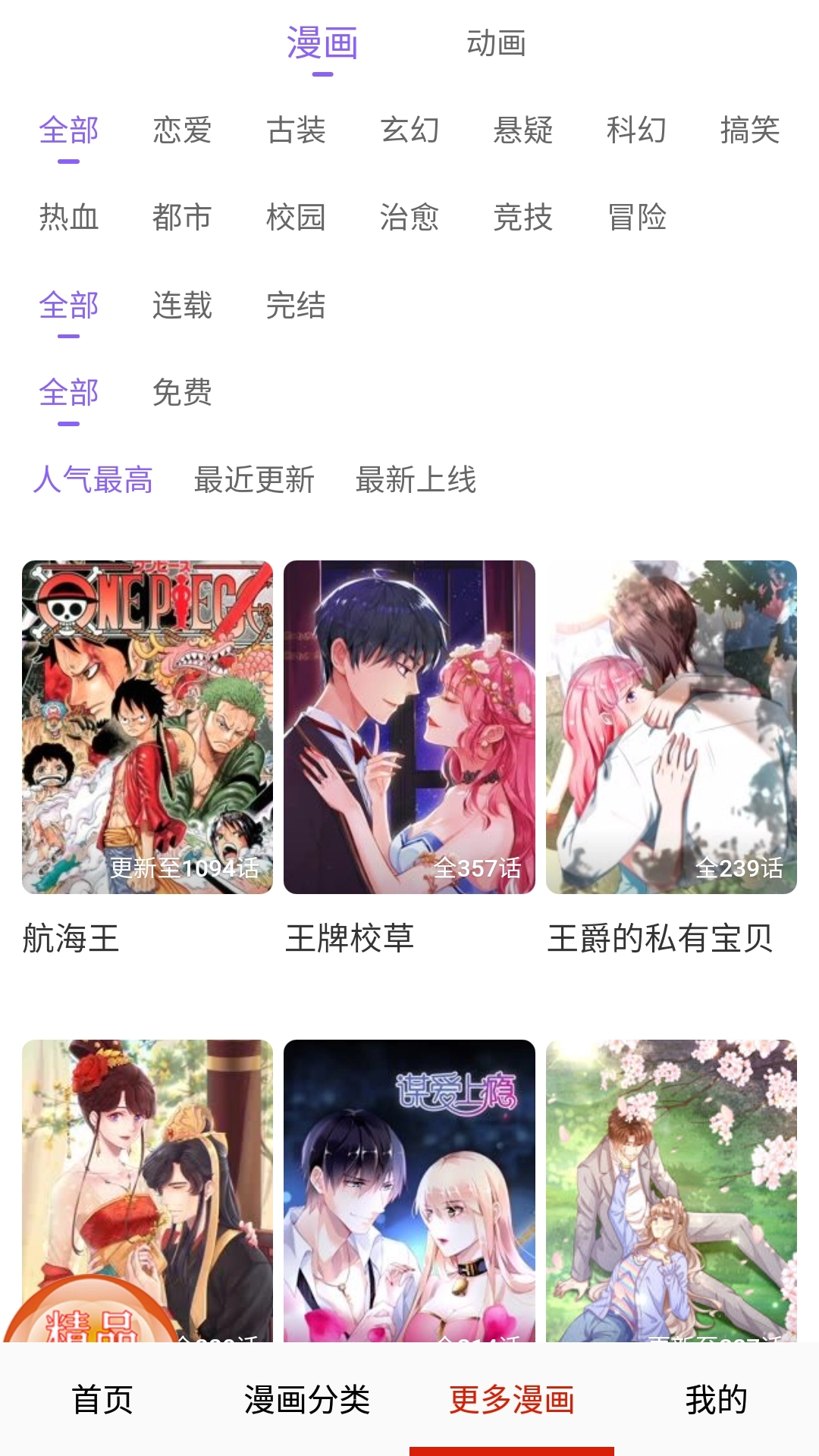Viewport: 819px width, 1456px height.
Task: Filter comics by 恋爱 genre
Action: [x=182, y=130]
